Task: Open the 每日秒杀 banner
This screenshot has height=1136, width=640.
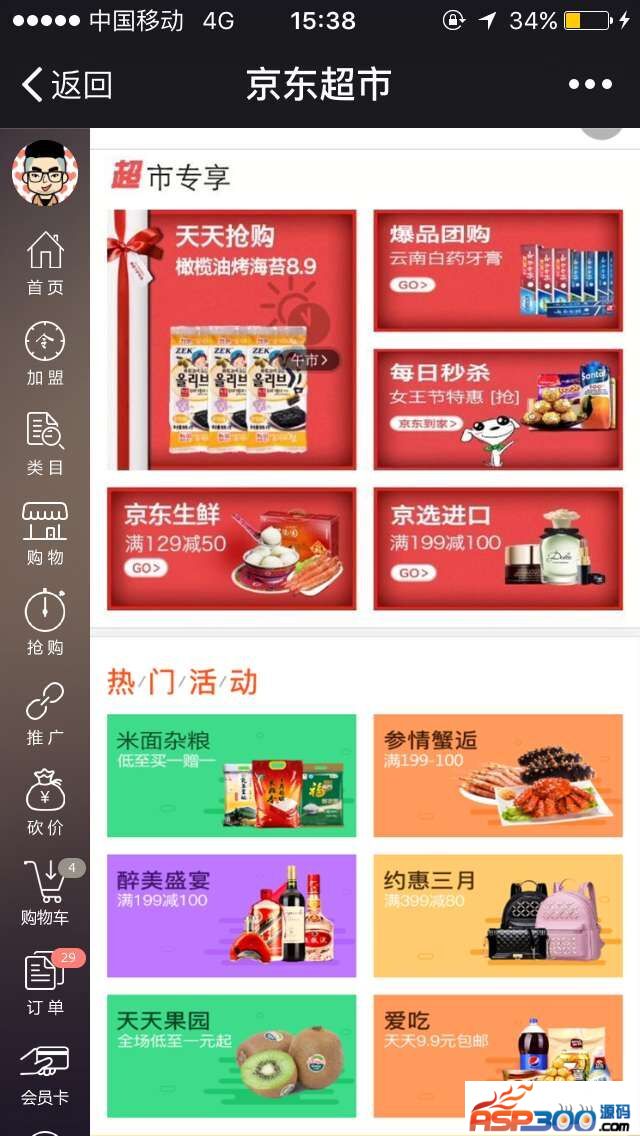Action: (497, 409)
